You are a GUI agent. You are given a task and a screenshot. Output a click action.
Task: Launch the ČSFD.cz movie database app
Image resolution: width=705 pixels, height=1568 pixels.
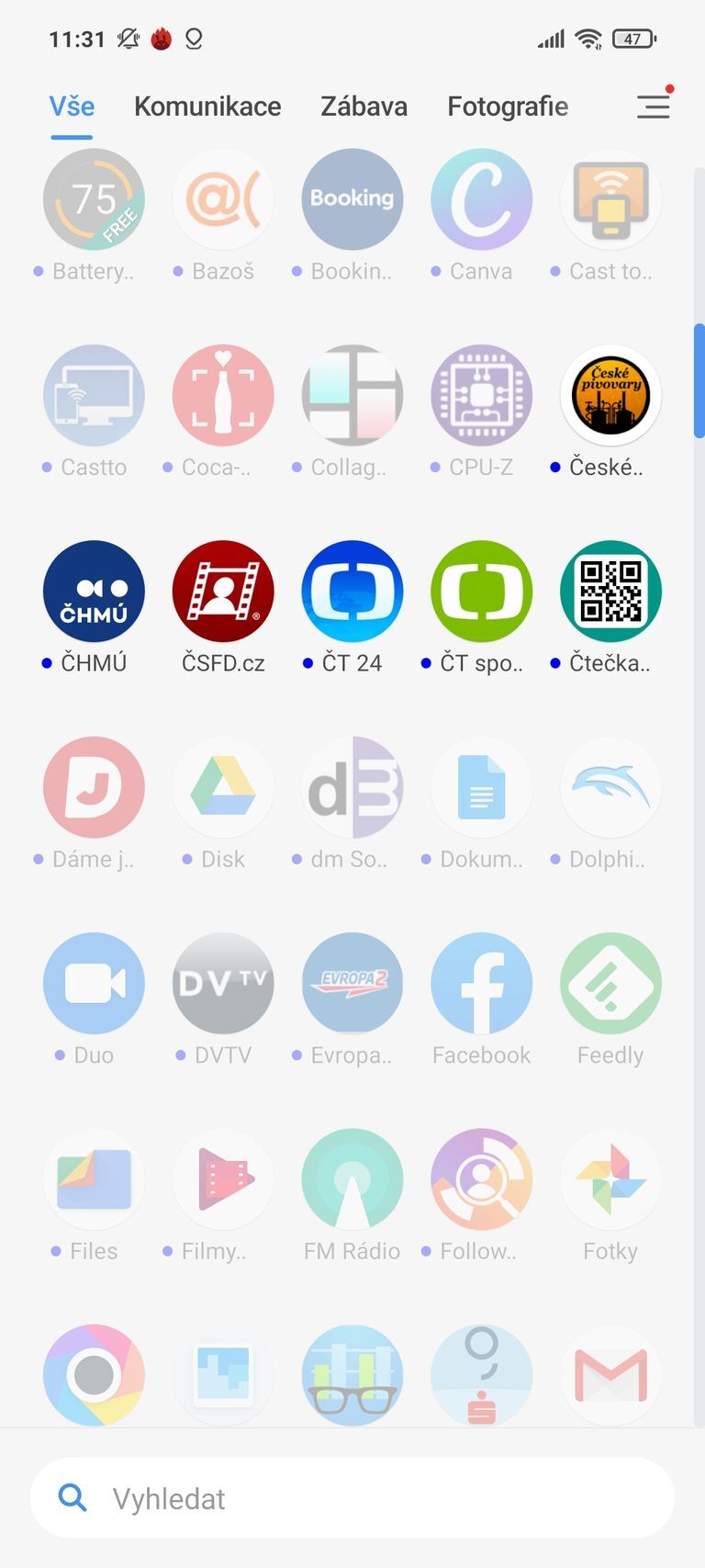(x=223, y=591)
